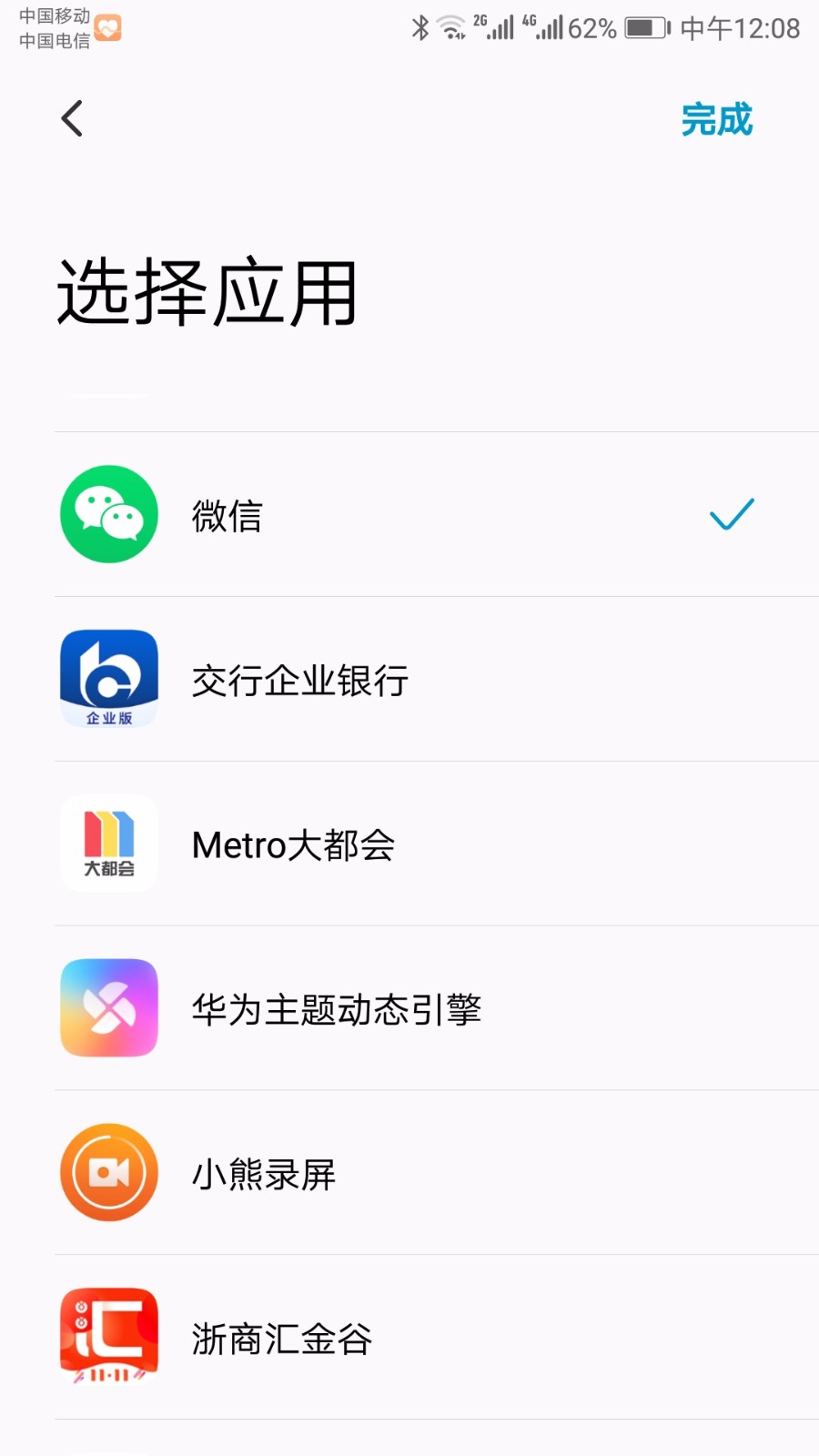Uncheck 微信 by tapping its checkmark
This screenshot has height=1456, width=819.
click(x=731, y=514)
